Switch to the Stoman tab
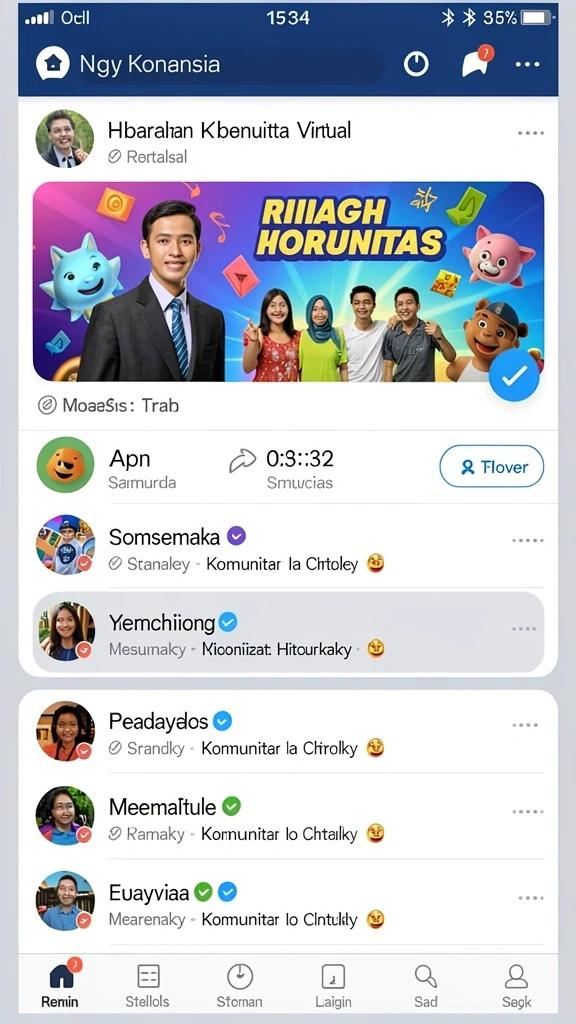This screenshot has height=1024, width=576. (x=240, y=985)
